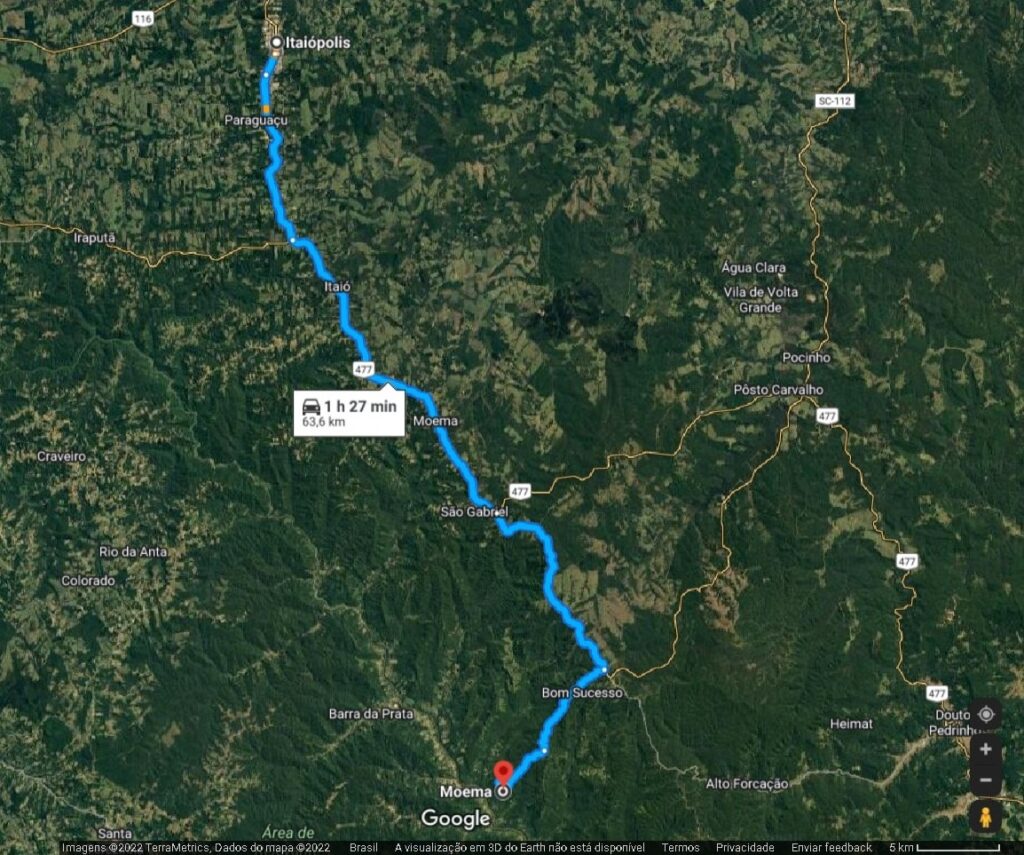This screenshot has width=1024, height=855.
Task: Tap the Brasil link in footer
Action: coord(363,848)
